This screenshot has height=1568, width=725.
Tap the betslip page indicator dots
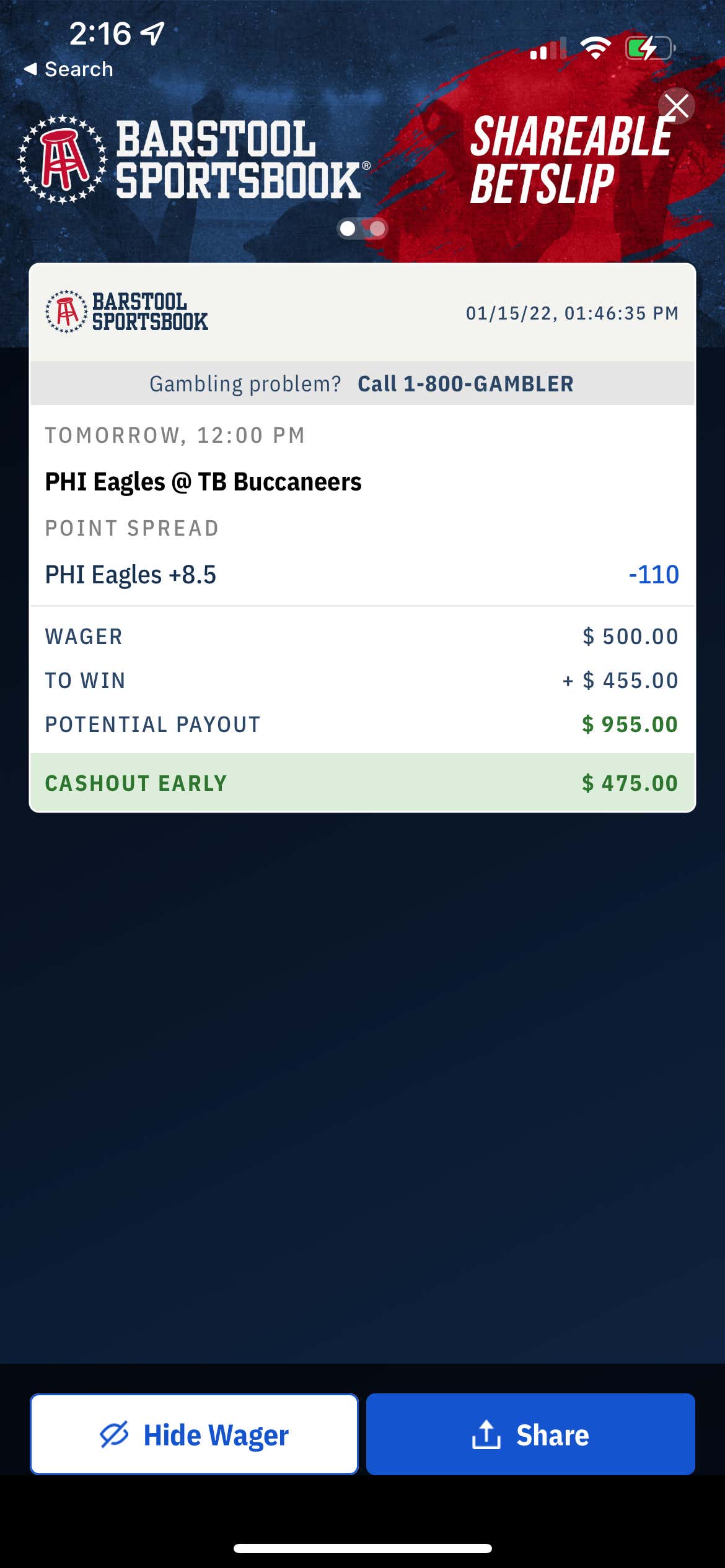[x=362, y=229]
